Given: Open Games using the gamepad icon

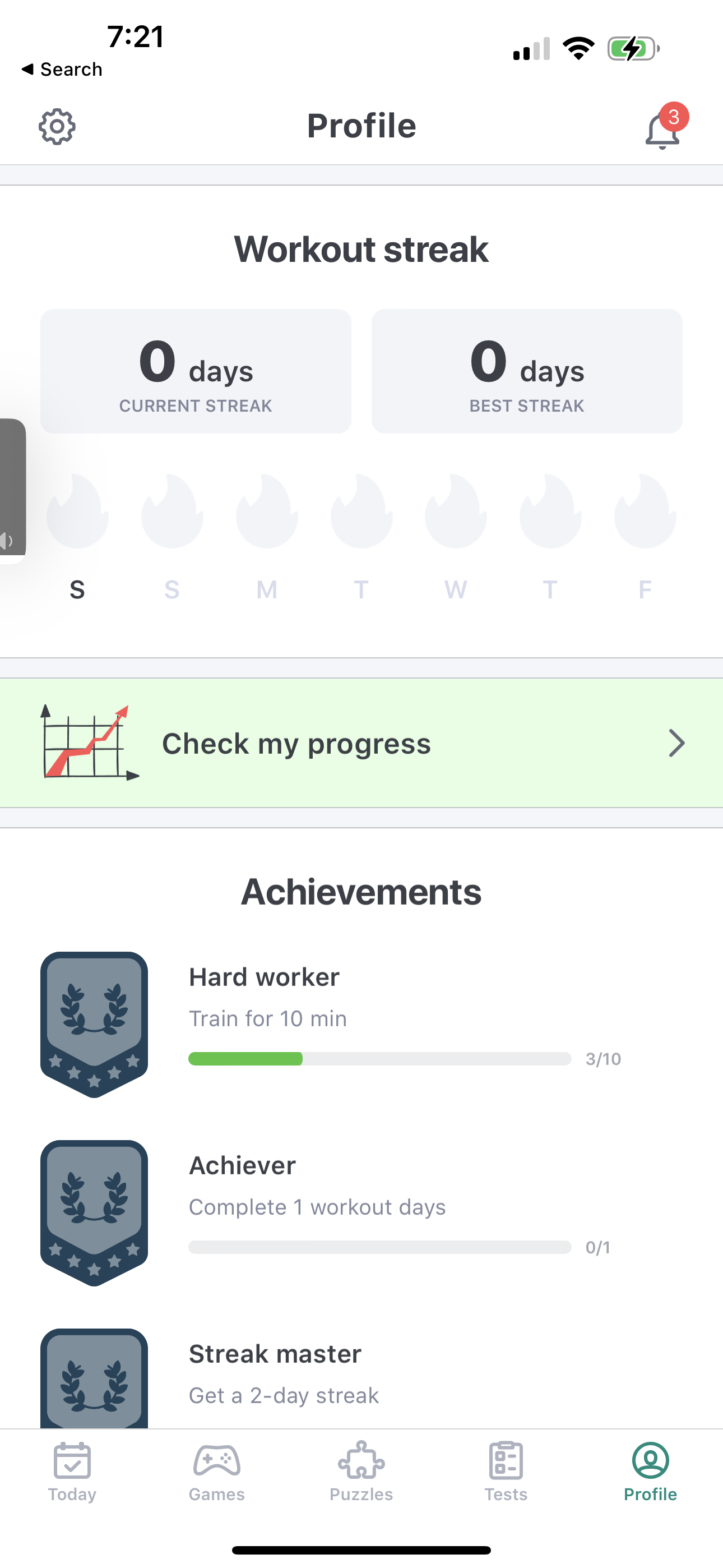Looking at the screenshot, I should [x=217, y=1460].
